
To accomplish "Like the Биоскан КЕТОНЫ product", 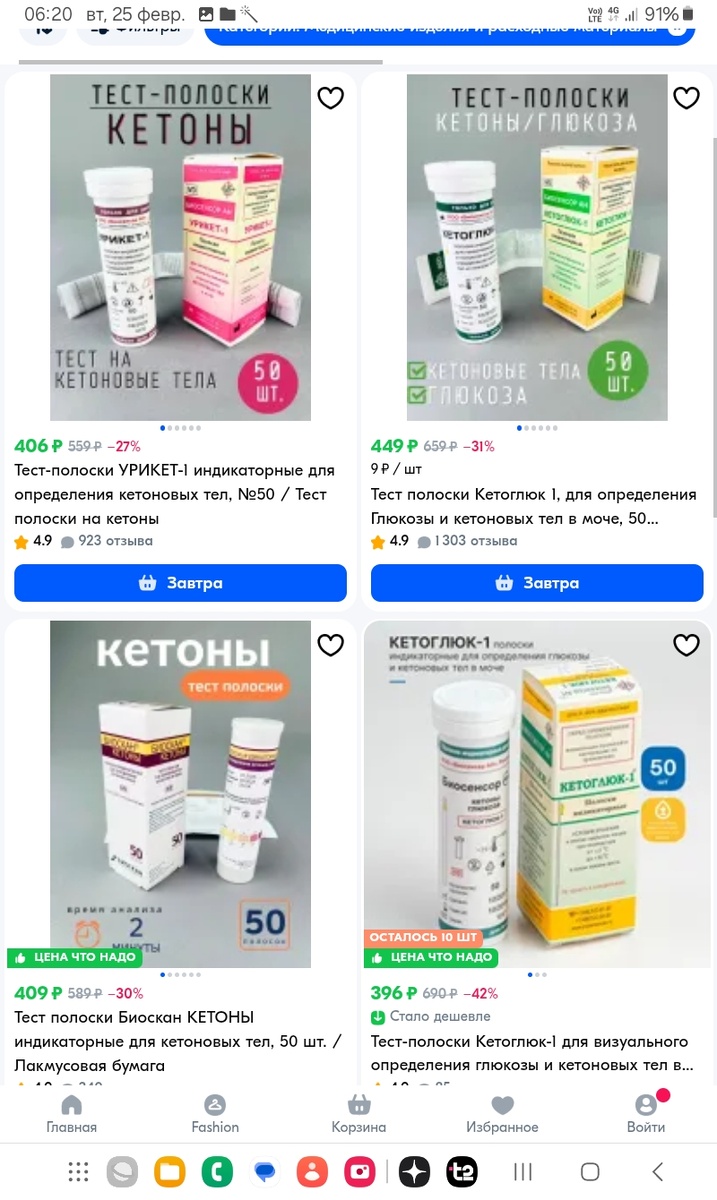I will click(x=330, y=645).
